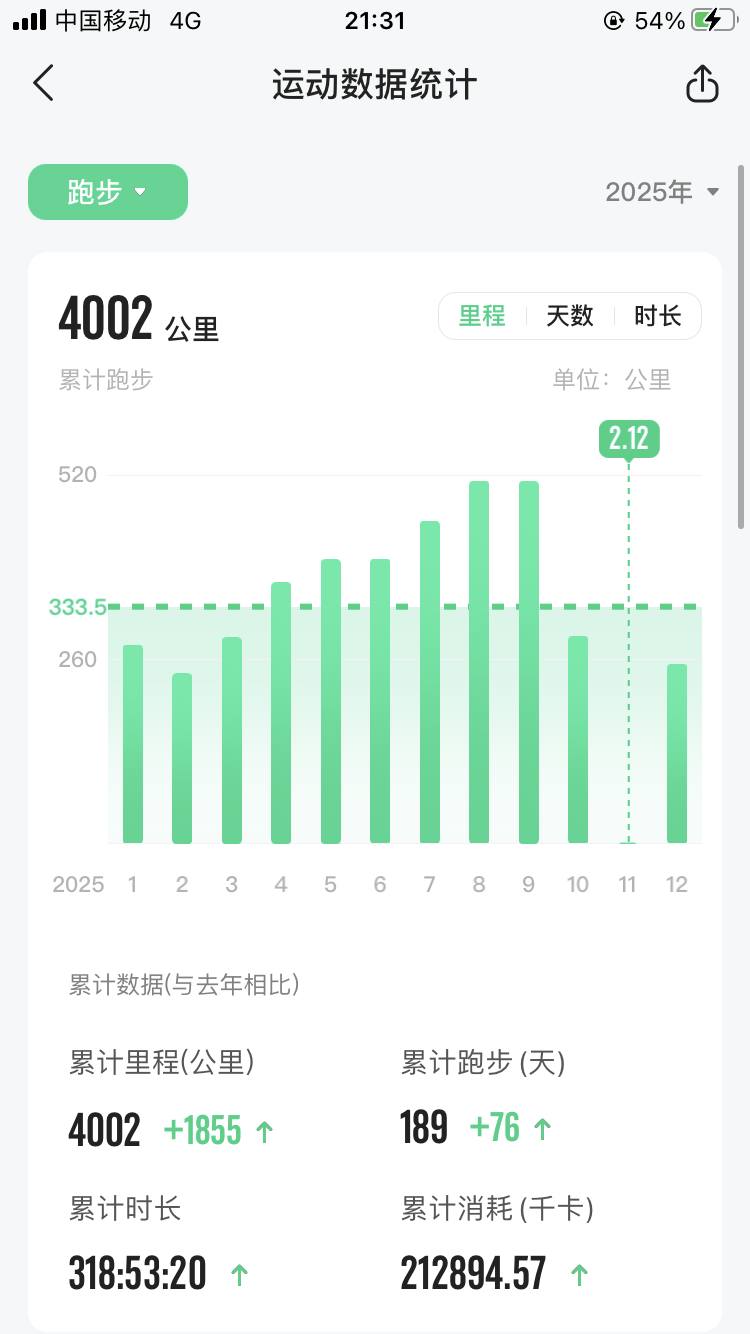
Task: Switch to the 天数 tab
Action: click(x=570, y=317)
